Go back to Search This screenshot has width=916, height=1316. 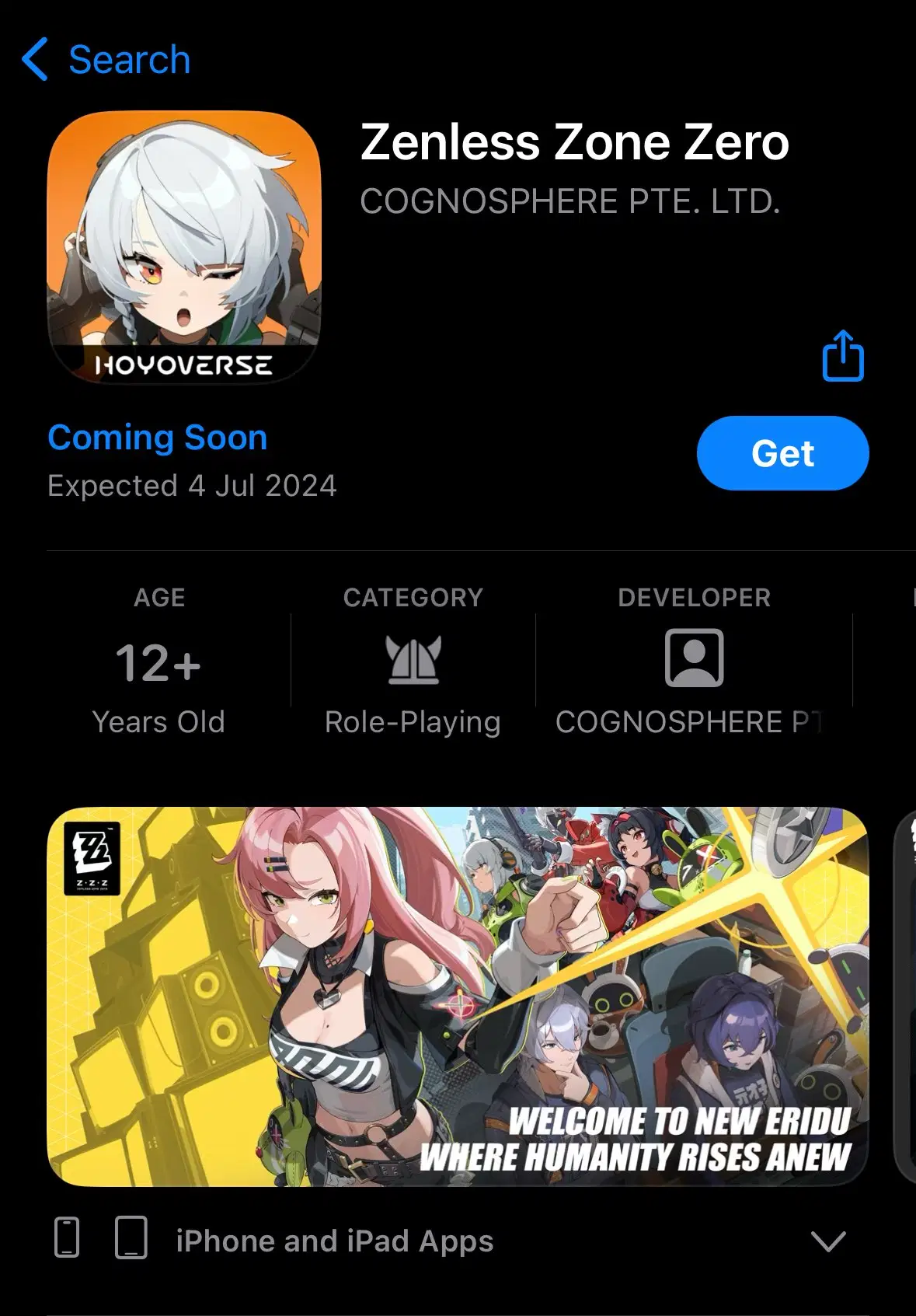pos(106,60)
